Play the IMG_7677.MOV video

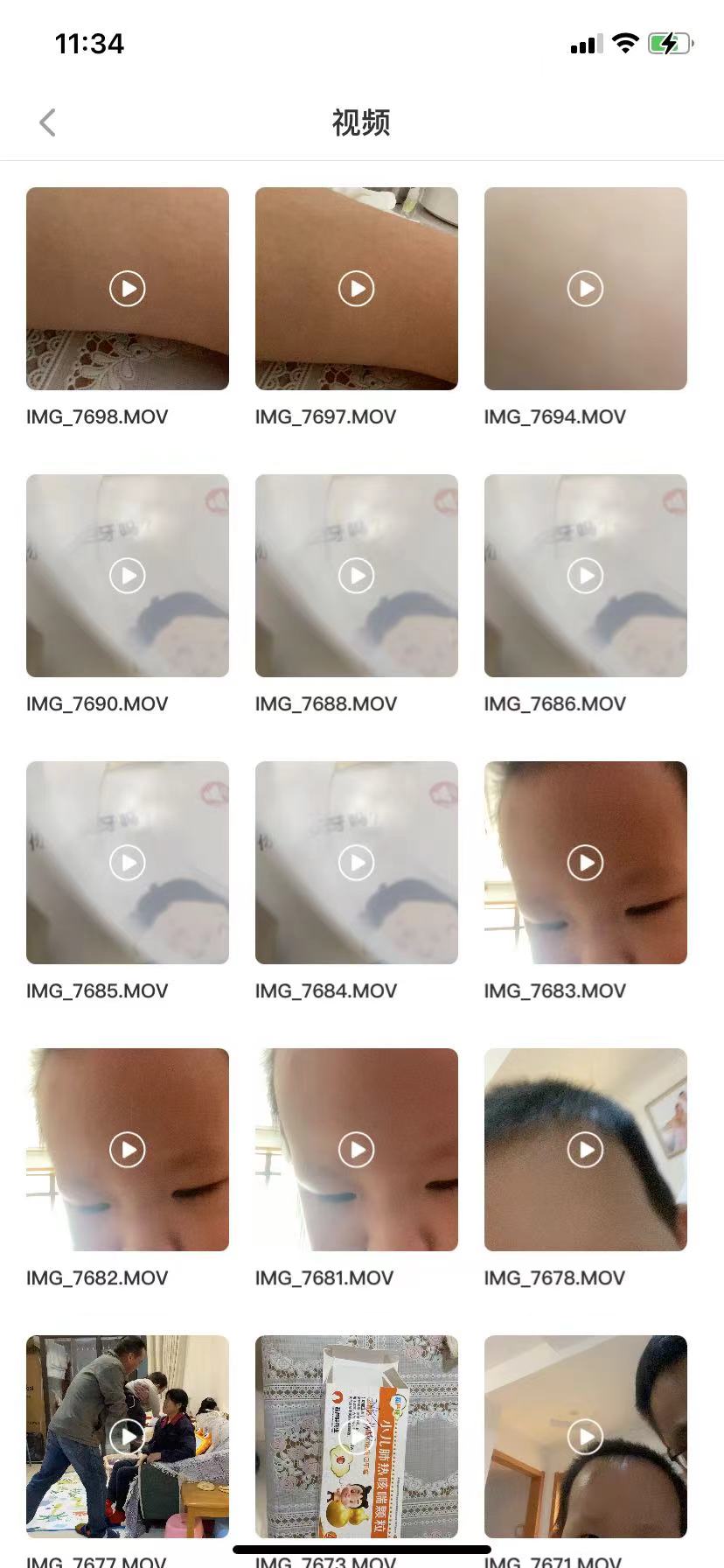click(128, 1437)
